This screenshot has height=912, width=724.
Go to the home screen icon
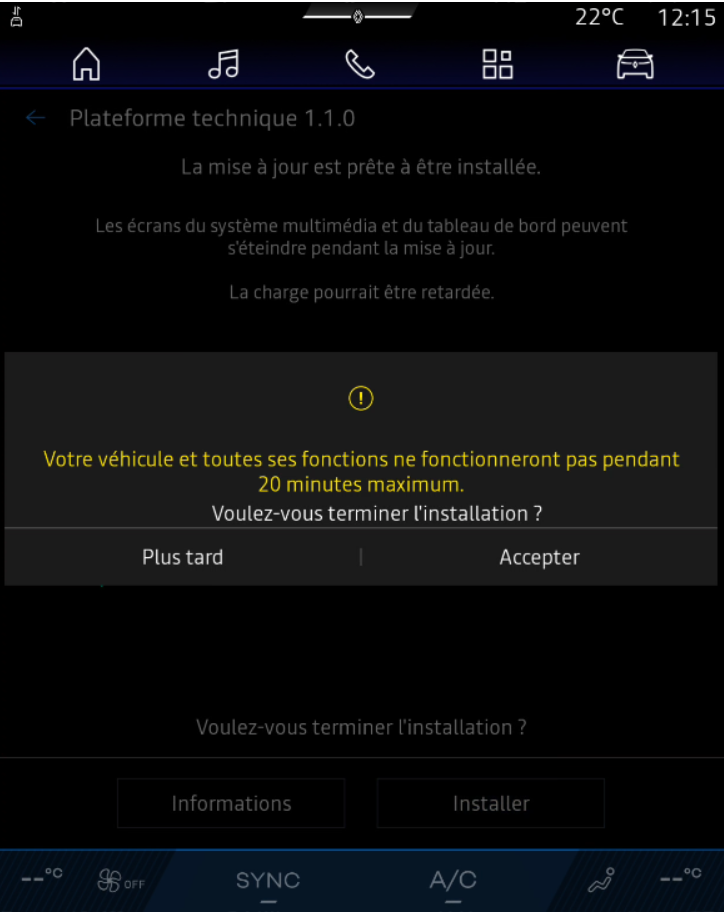[87, 65]
